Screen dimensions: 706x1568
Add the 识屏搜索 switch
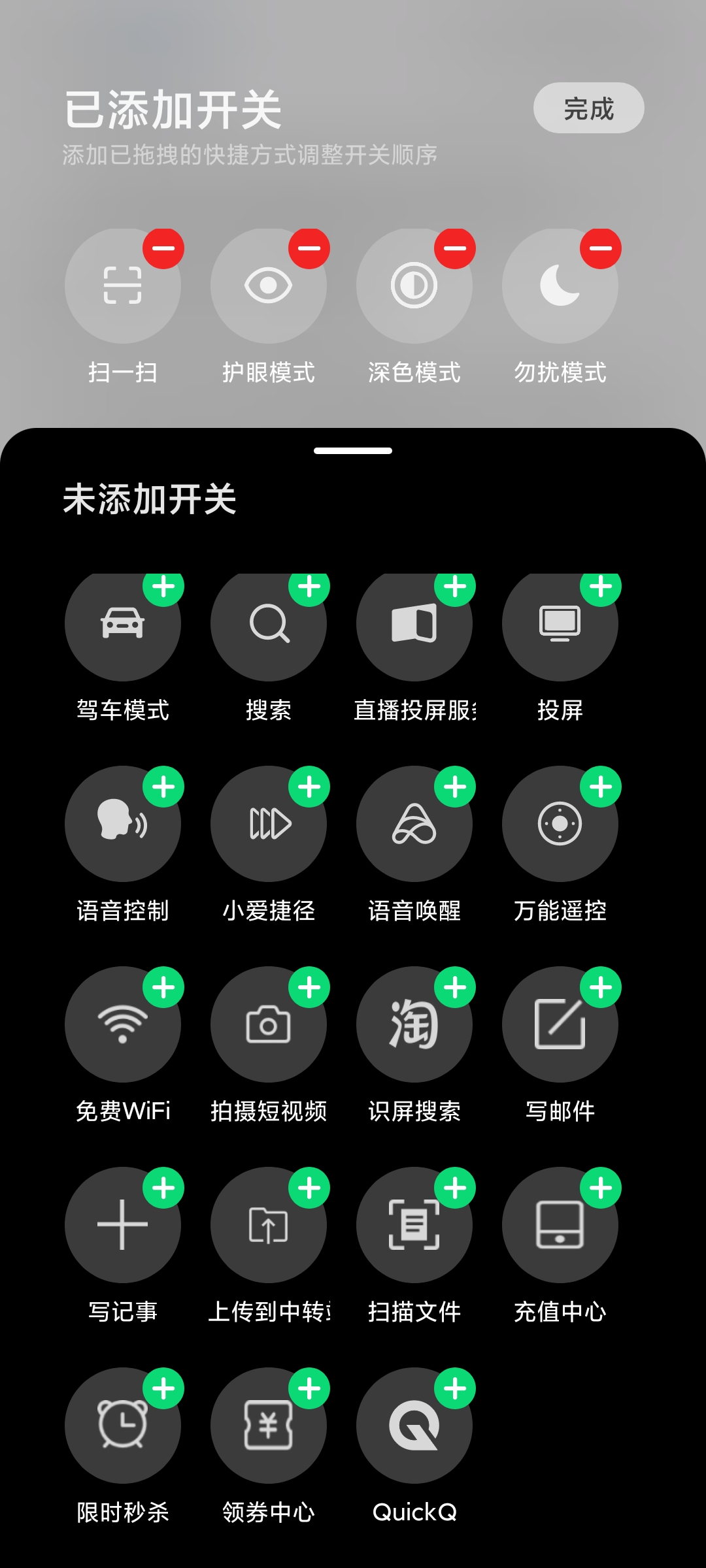click(455, 987)
